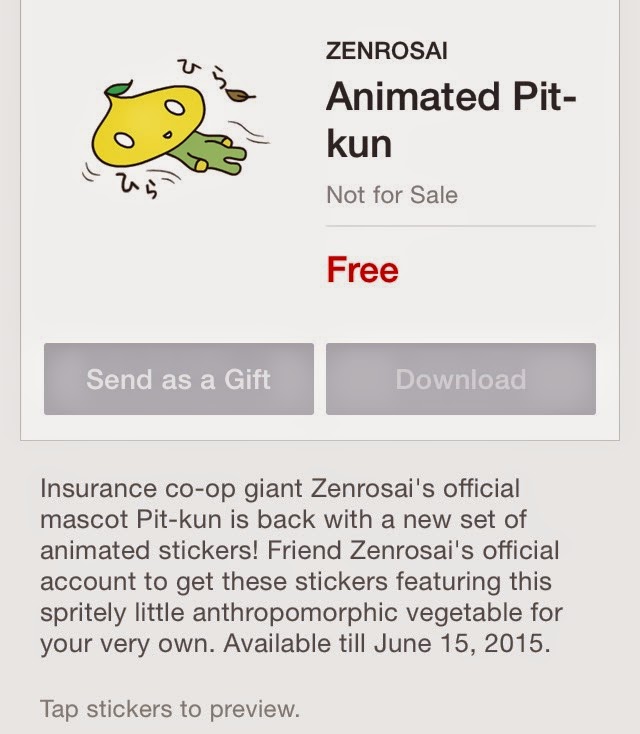Image resolution: width=640 pixels, height=734 pixels.
Task: Tap the Send as a Gift button
Action: point(178,379)
